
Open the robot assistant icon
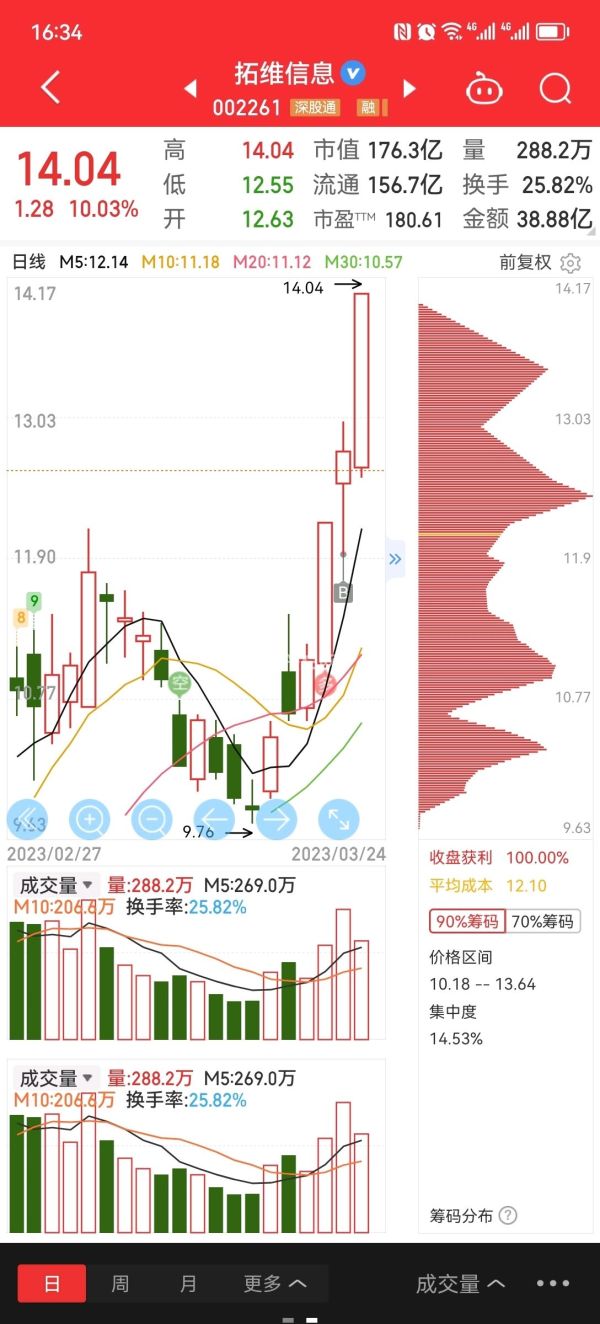[x=484, y=89]
